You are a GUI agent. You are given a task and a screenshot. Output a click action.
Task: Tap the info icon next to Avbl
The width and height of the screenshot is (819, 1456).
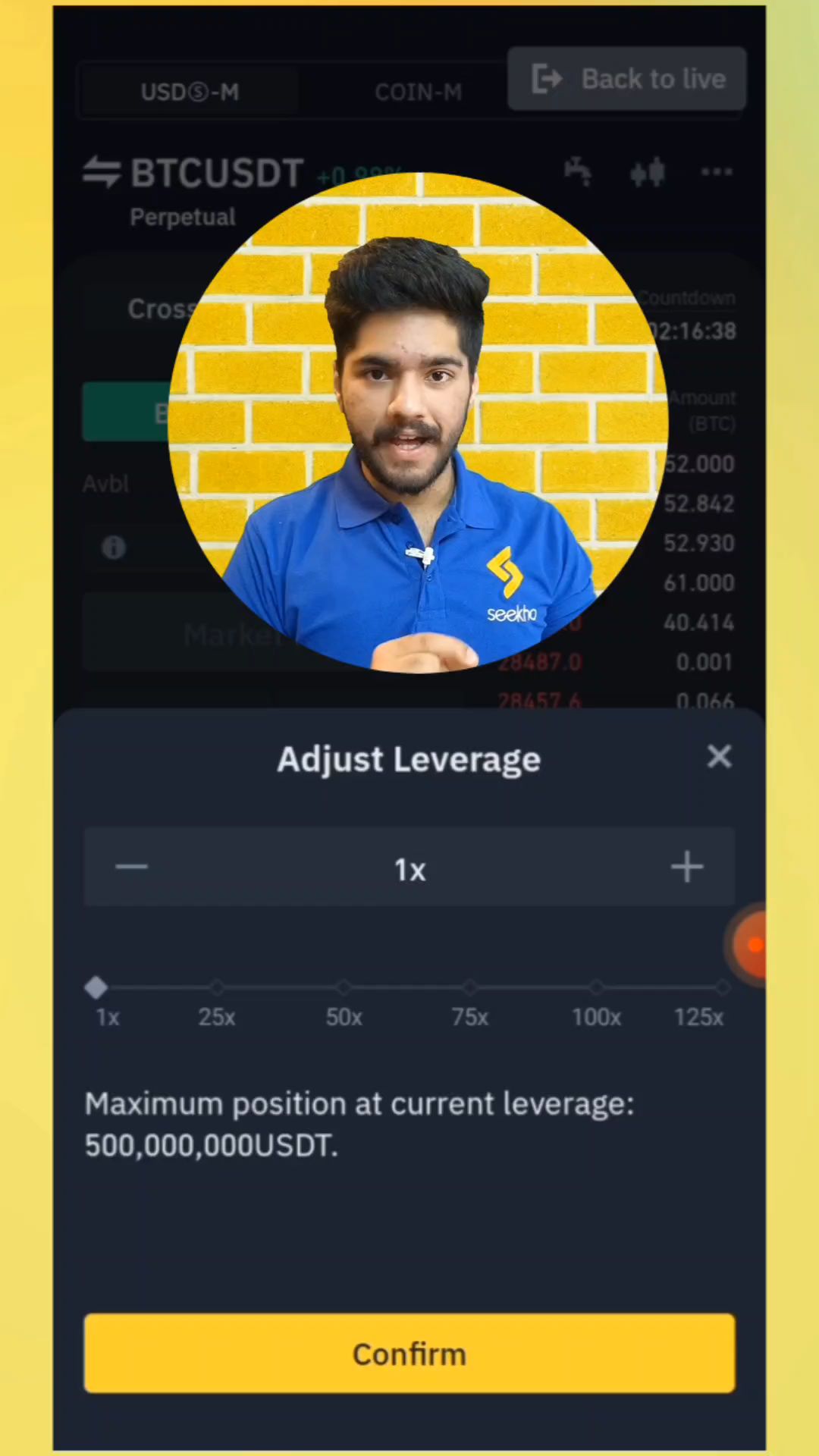[x=112, y=548]
